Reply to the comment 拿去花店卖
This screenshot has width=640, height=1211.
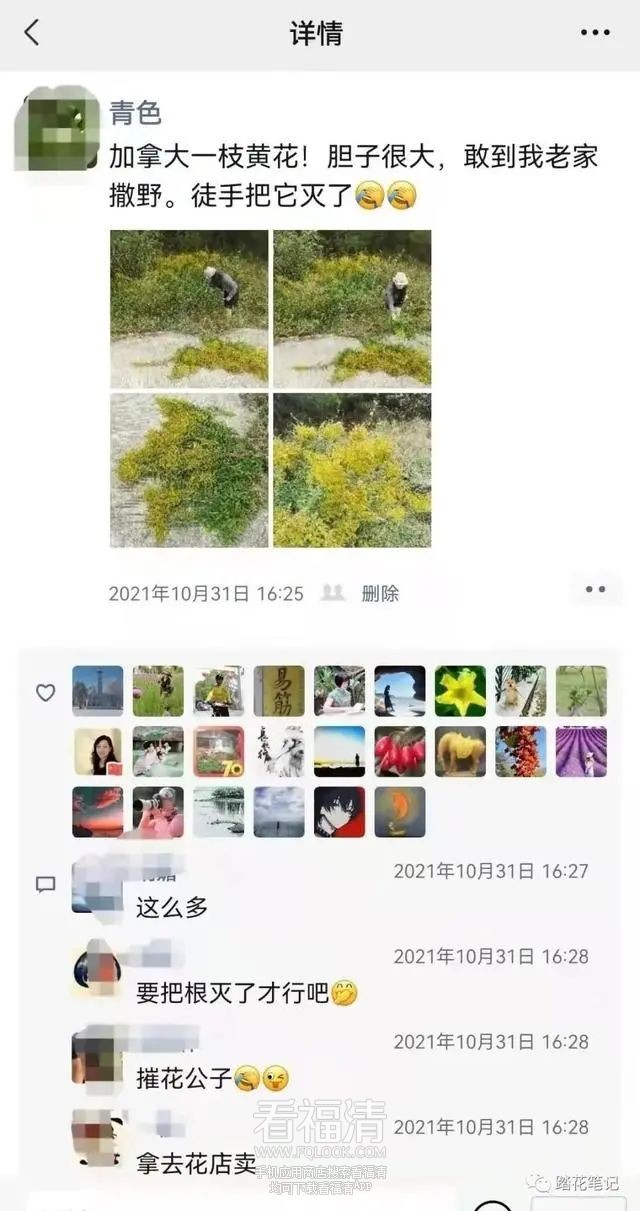[x=196, y=1163]
